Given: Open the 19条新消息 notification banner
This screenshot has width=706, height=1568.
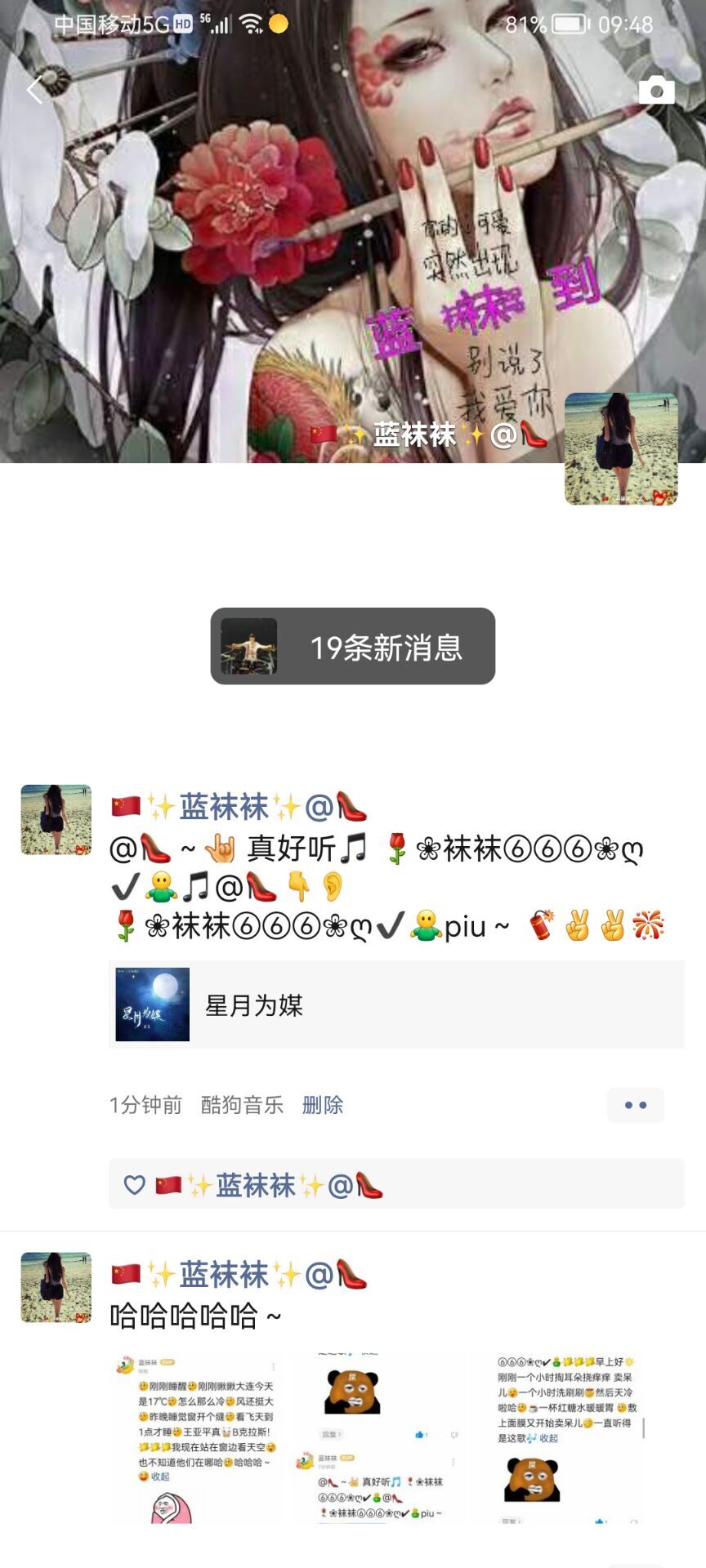Looking at the screenshot, I should pos(353,646).
